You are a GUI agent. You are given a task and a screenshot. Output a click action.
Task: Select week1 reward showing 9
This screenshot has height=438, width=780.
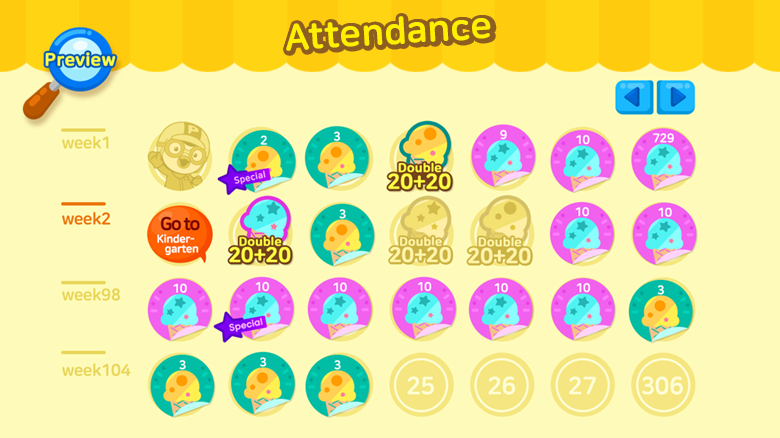[501, 160]
